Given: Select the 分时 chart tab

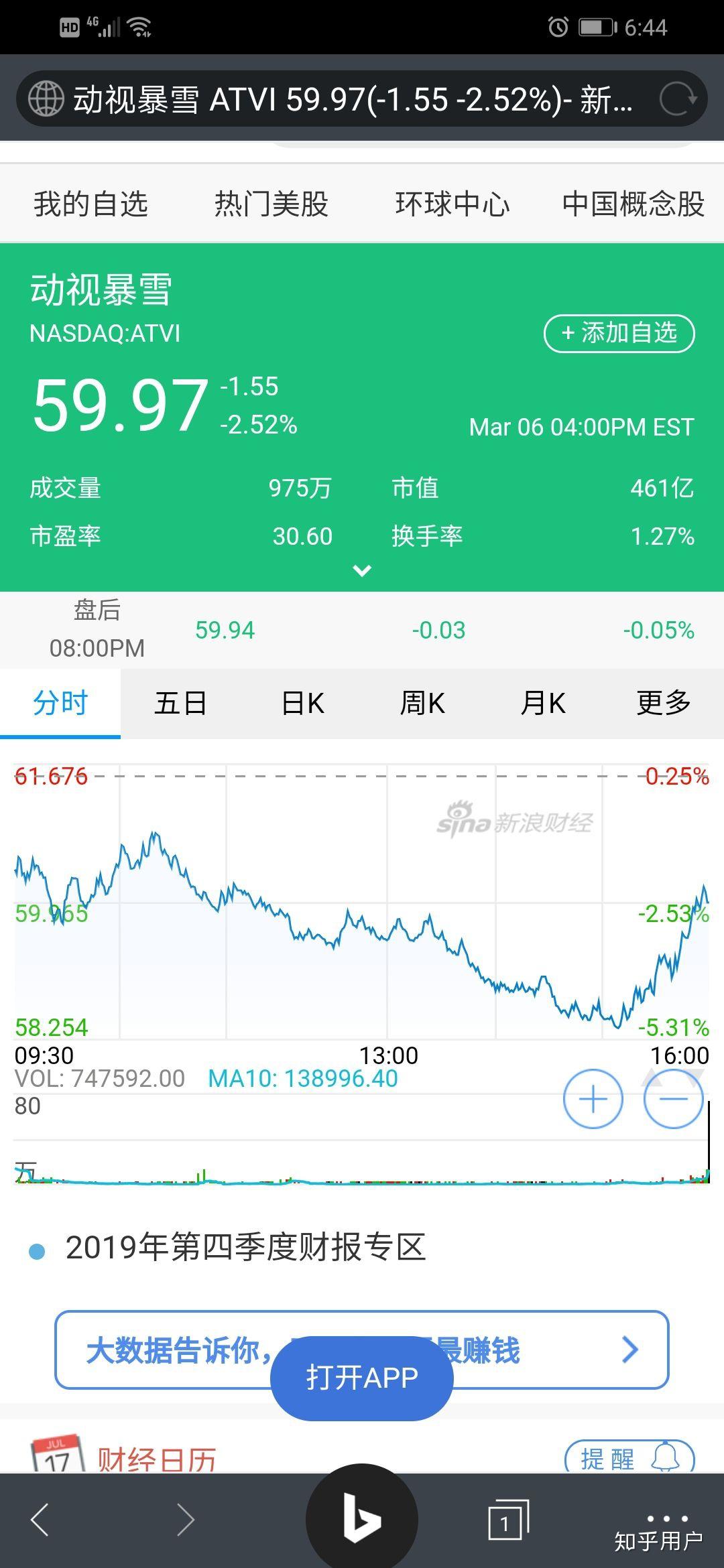Looking at the screenshot, I should (x=60, y=703).
